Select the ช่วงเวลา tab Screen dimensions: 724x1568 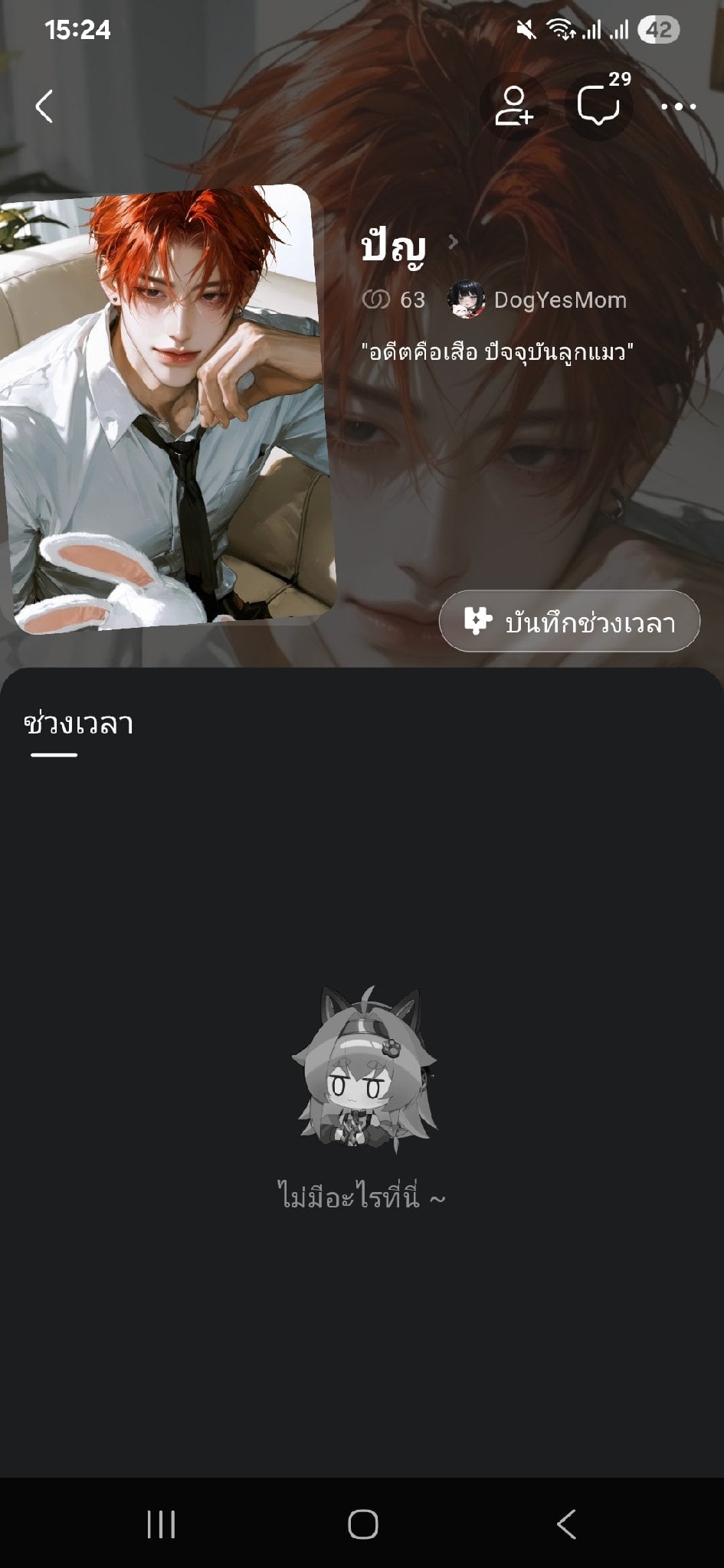point(79,724)
